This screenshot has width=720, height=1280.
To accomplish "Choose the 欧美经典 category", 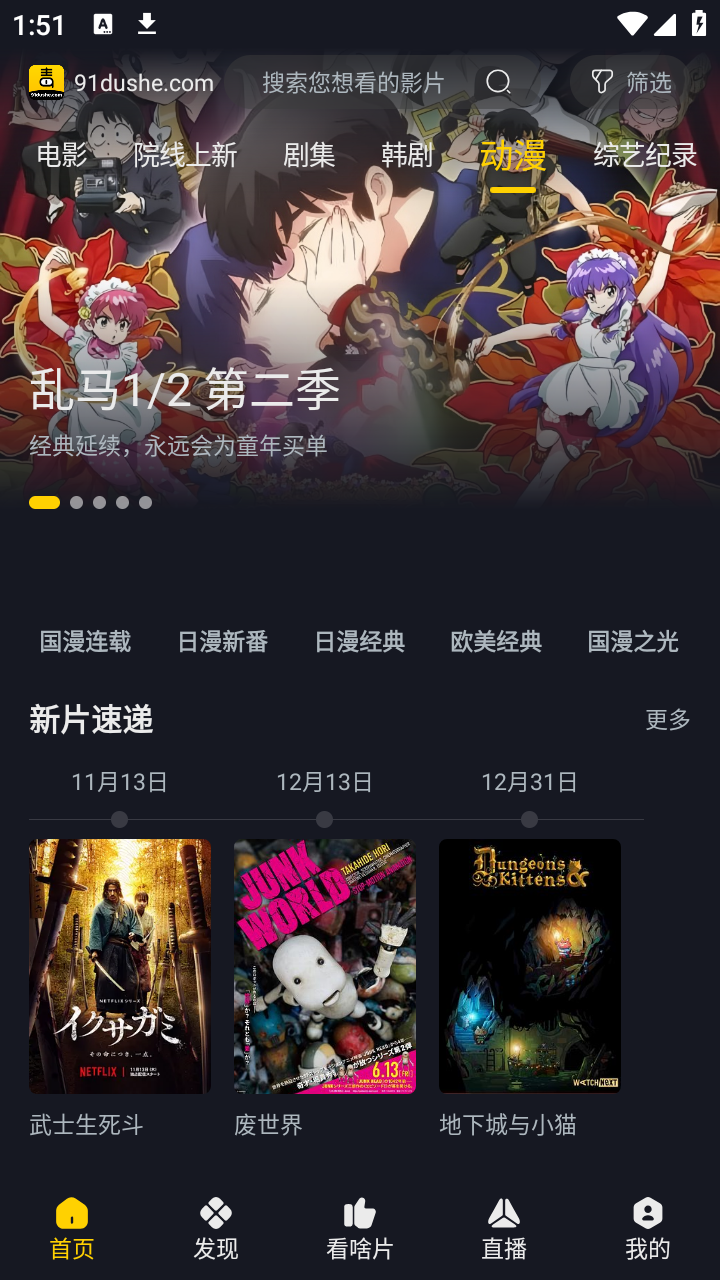I will pos(496,641).
